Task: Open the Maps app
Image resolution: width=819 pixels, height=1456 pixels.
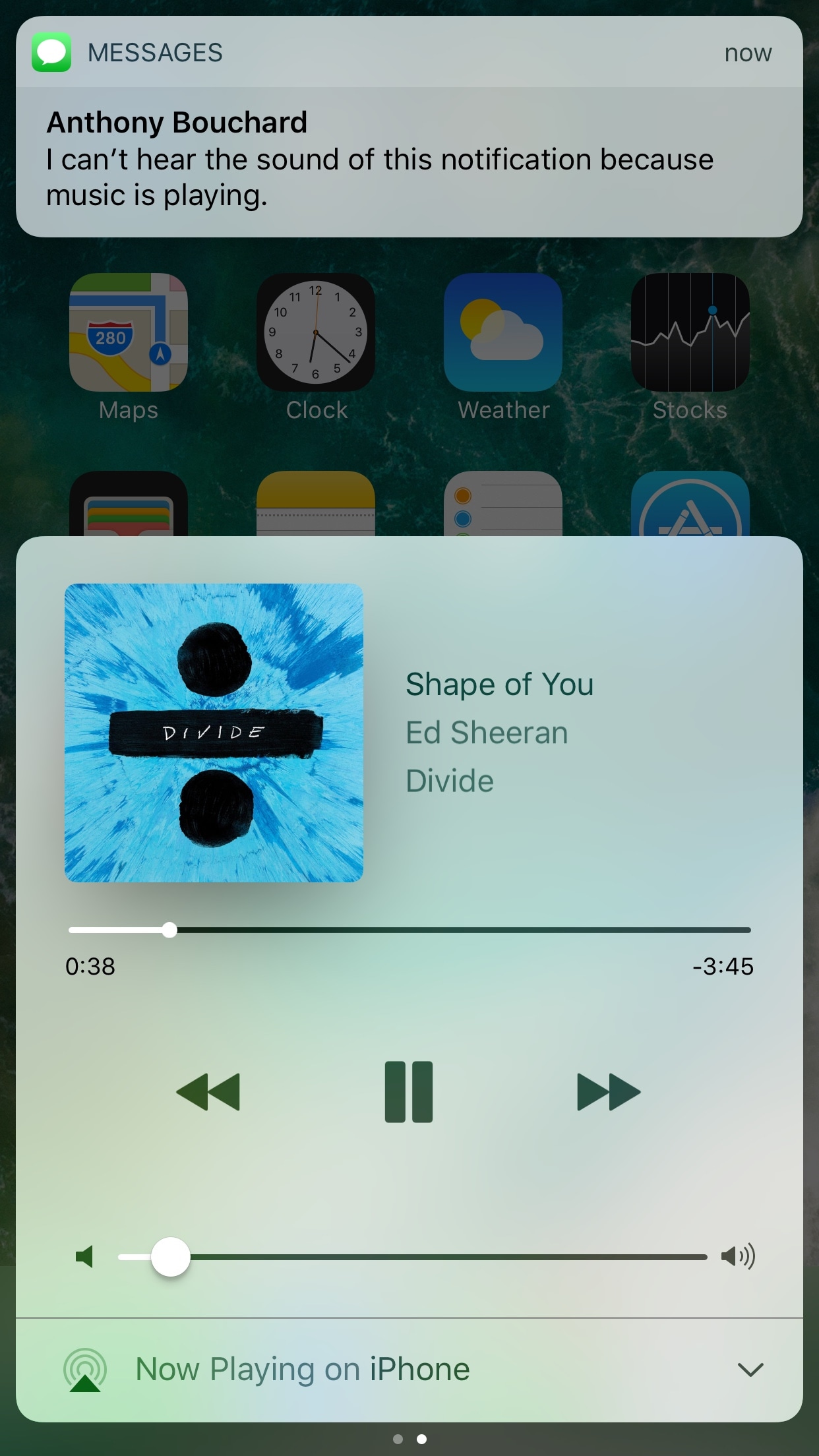Action: click(129, 332)
